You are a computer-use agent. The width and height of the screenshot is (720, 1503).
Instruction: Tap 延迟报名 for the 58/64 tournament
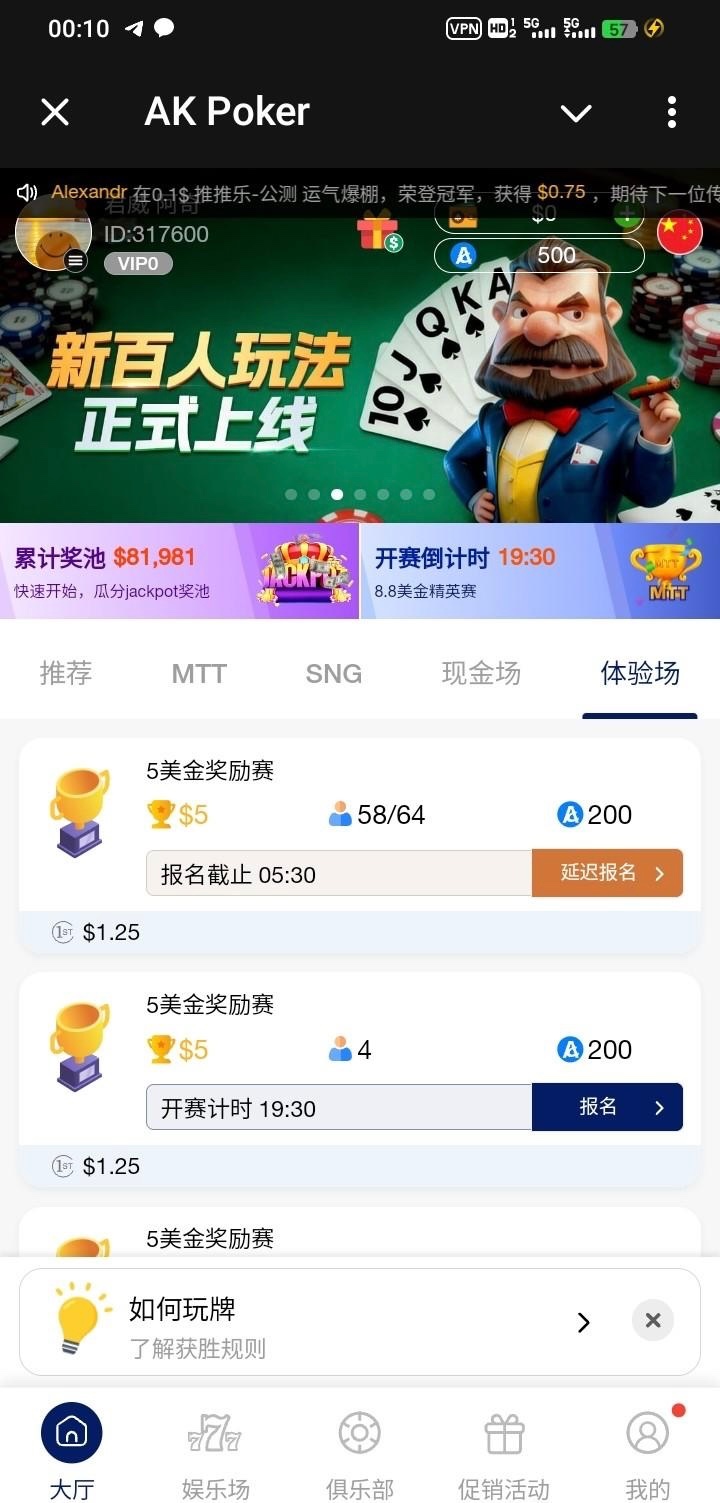pyautogui.click(x=607, y=873)
